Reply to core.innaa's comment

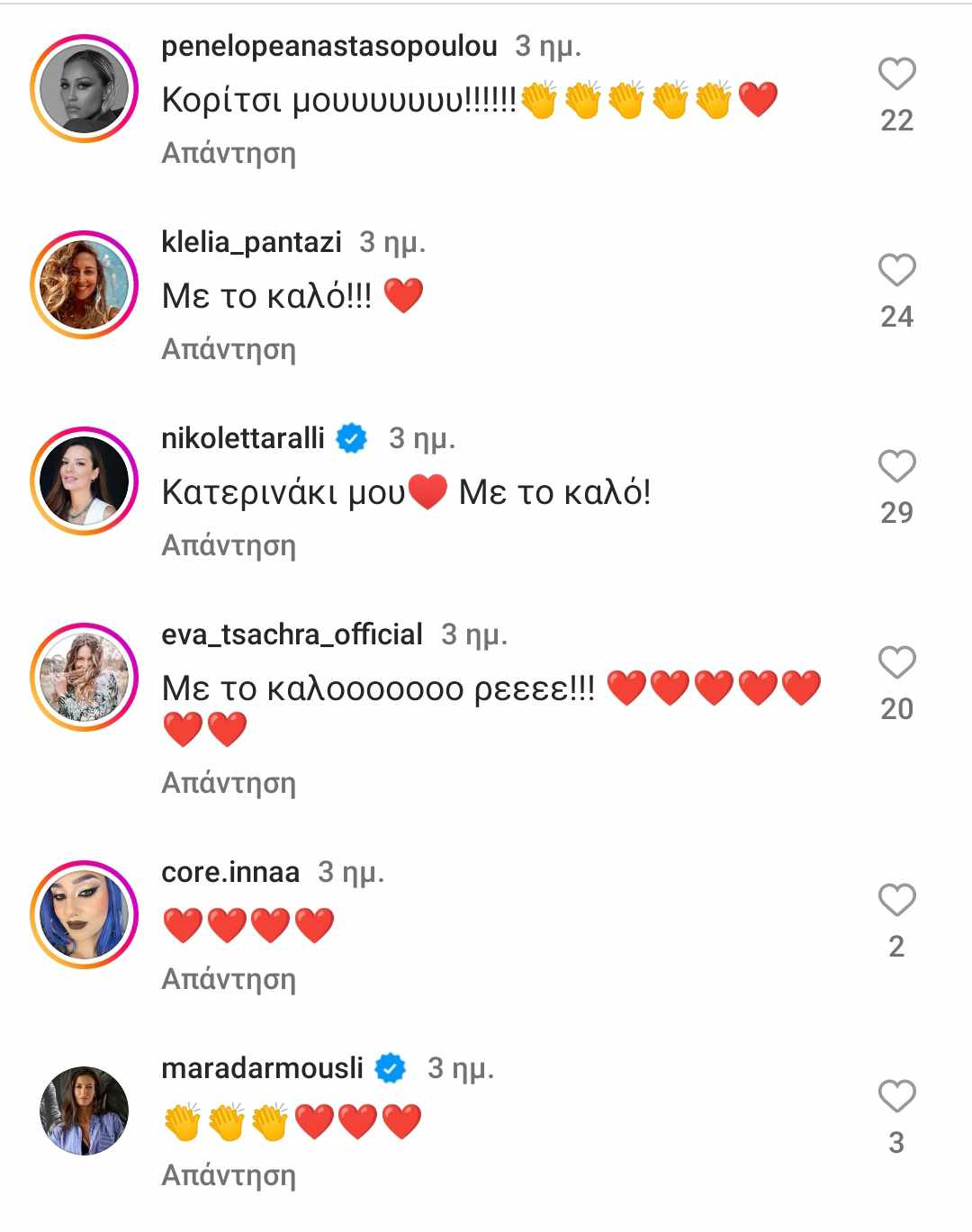click(229, 979)
